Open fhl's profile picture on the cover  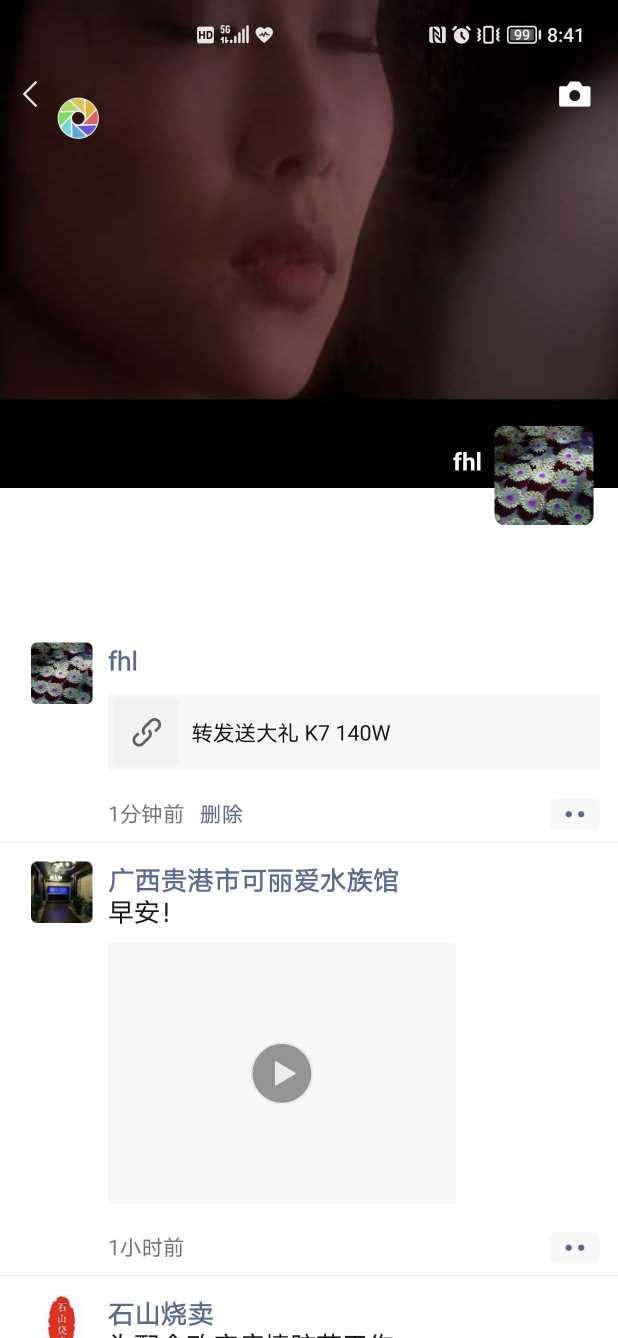(x=543, y=475)
